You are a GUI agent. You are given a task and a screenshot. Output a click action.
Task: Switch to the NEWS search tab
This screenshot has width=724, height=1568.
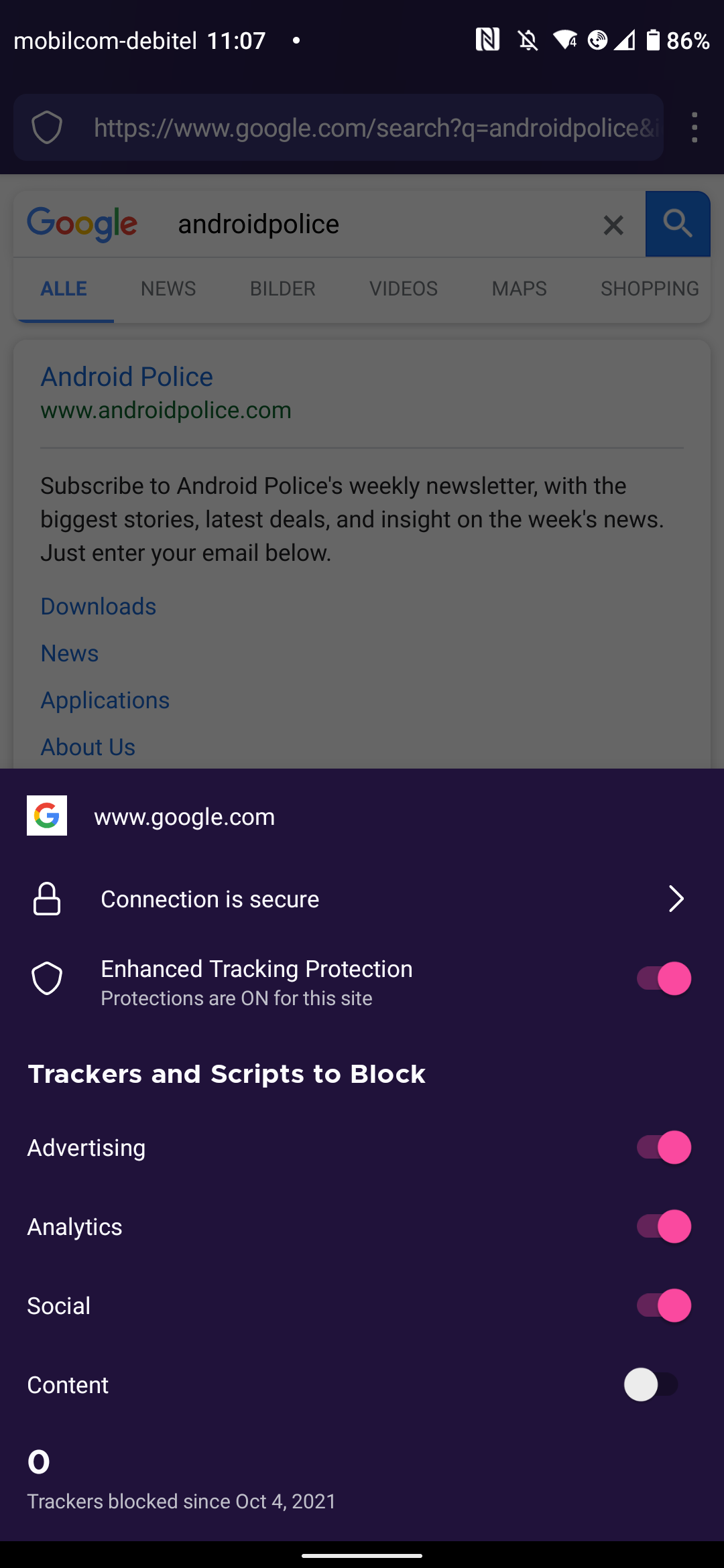(x=168, y=288)
